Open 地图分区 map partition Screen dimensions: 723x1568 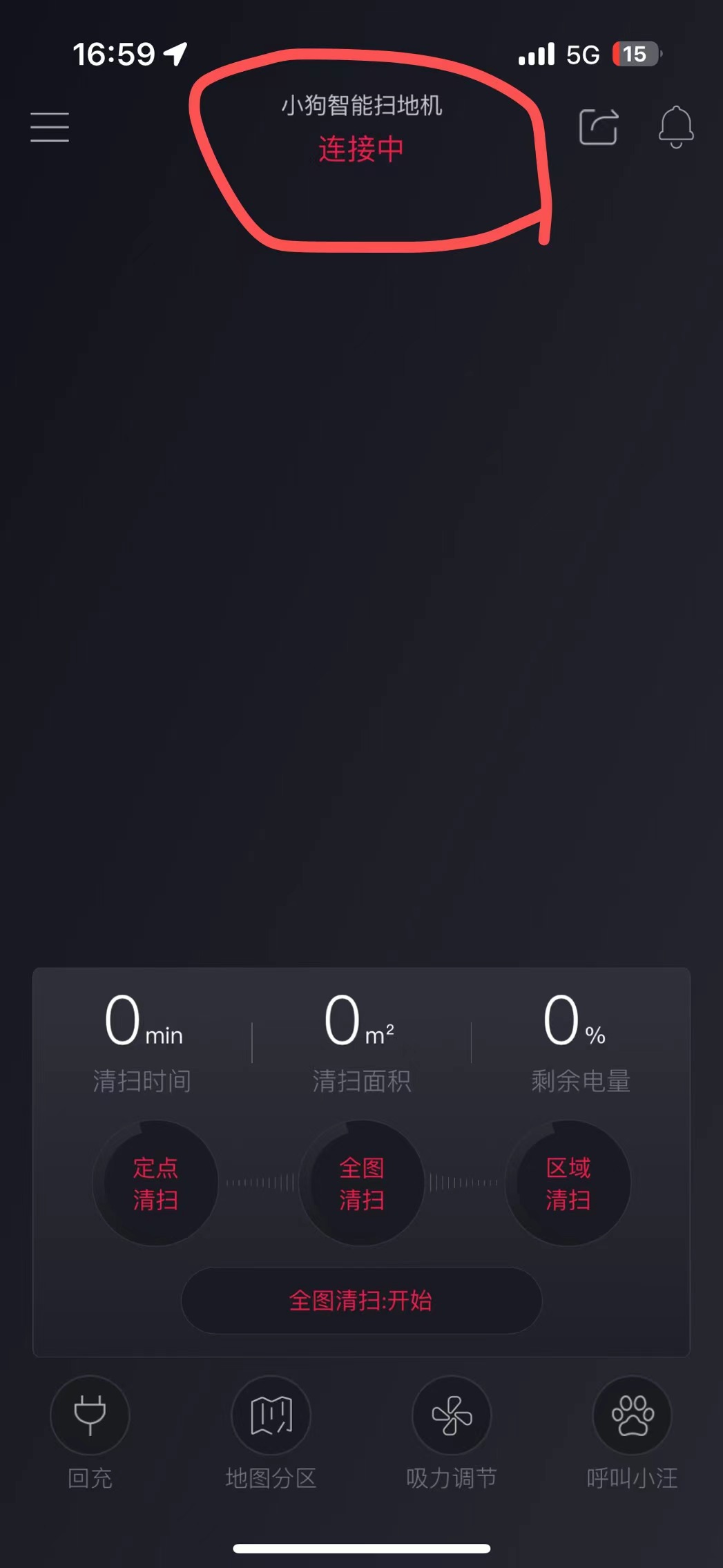point(271,1415)
